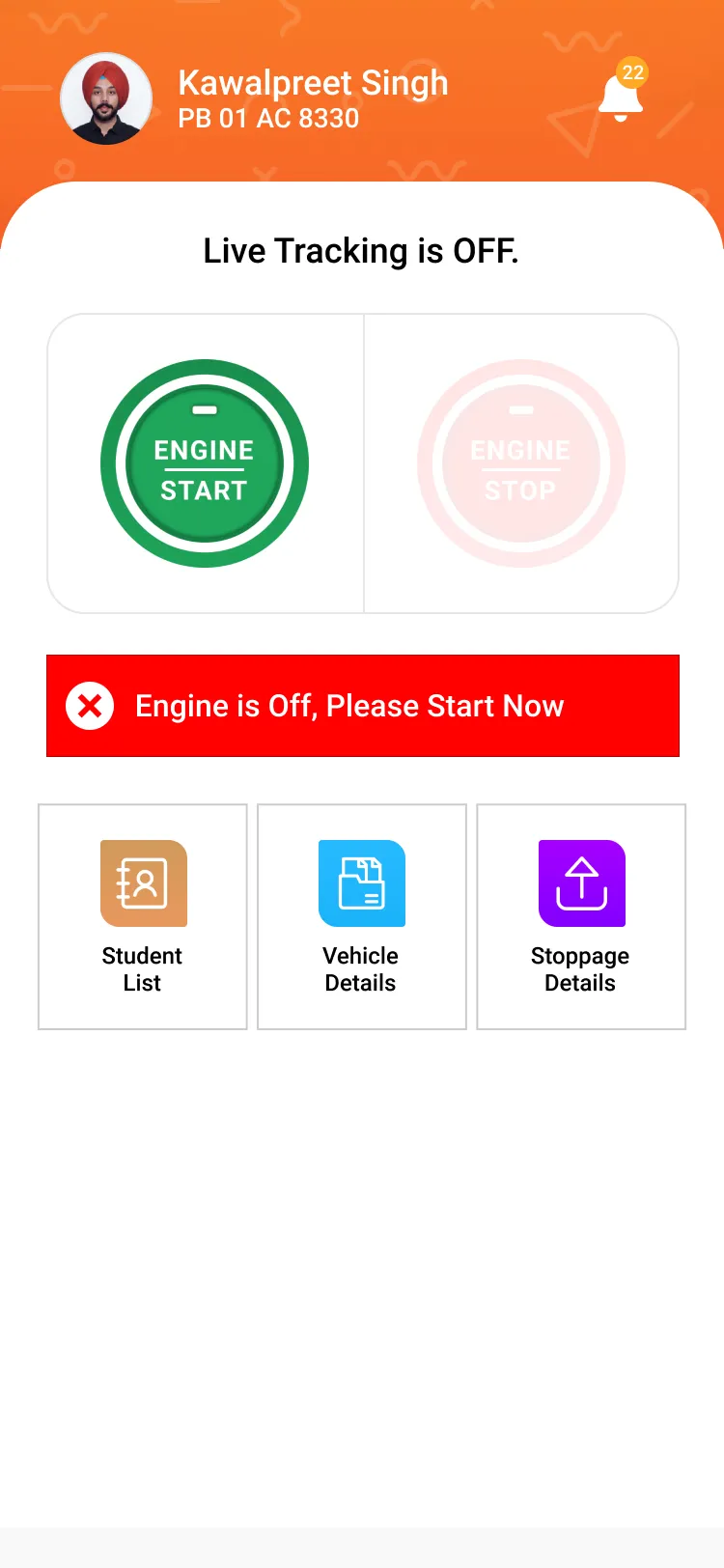Open the Student List card
This screenshot has width=724, height=1568.
143,916
